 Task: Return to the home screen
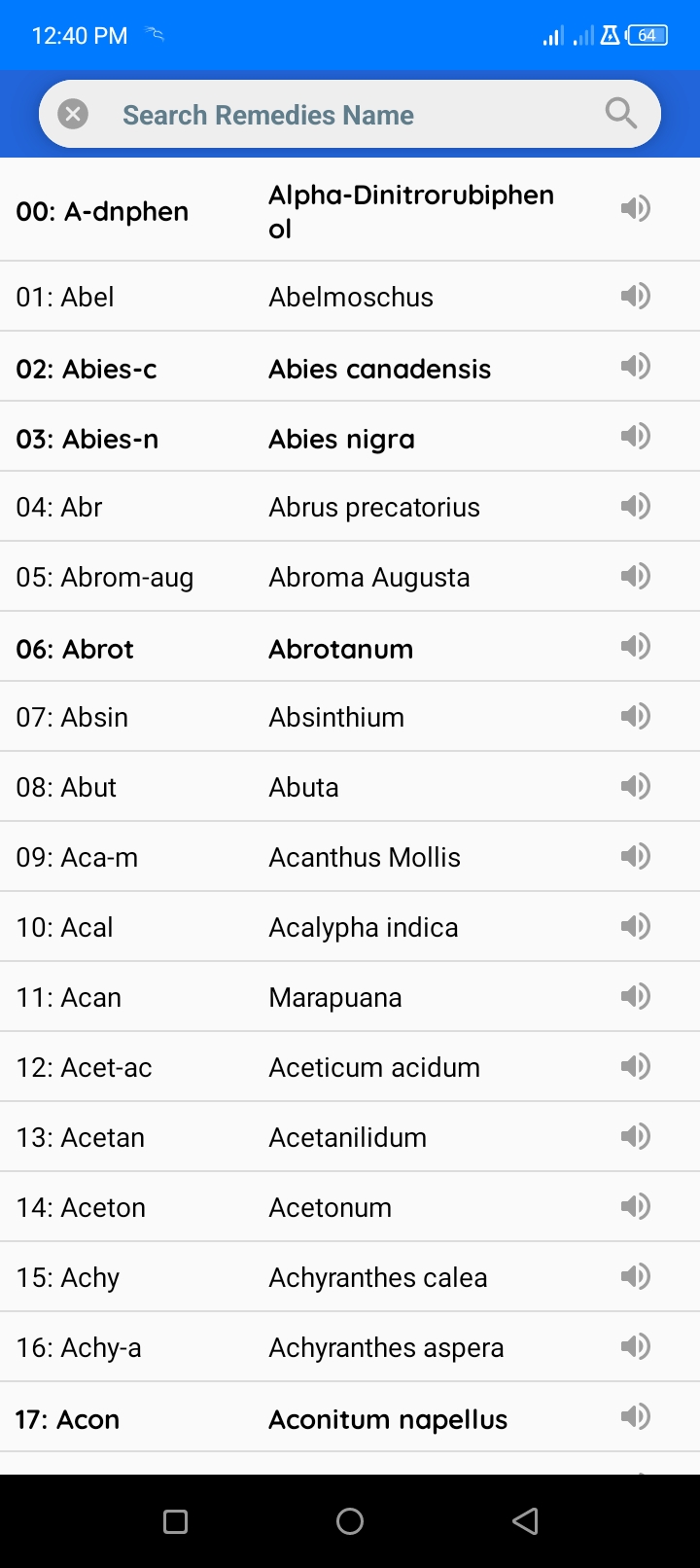click(350, 1521)
